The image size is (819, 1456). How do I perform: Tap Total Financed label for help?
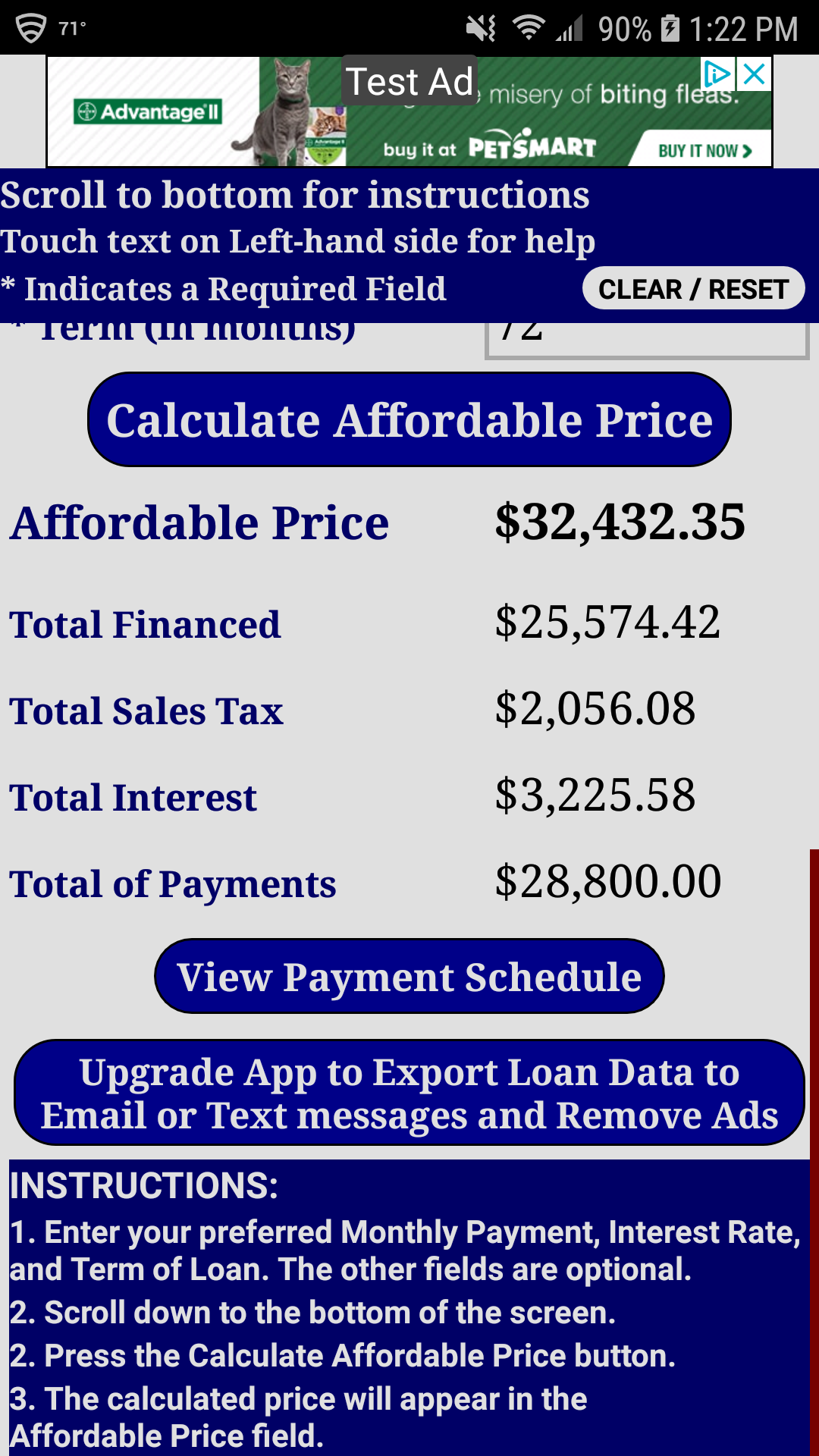(x=145, y=625)
